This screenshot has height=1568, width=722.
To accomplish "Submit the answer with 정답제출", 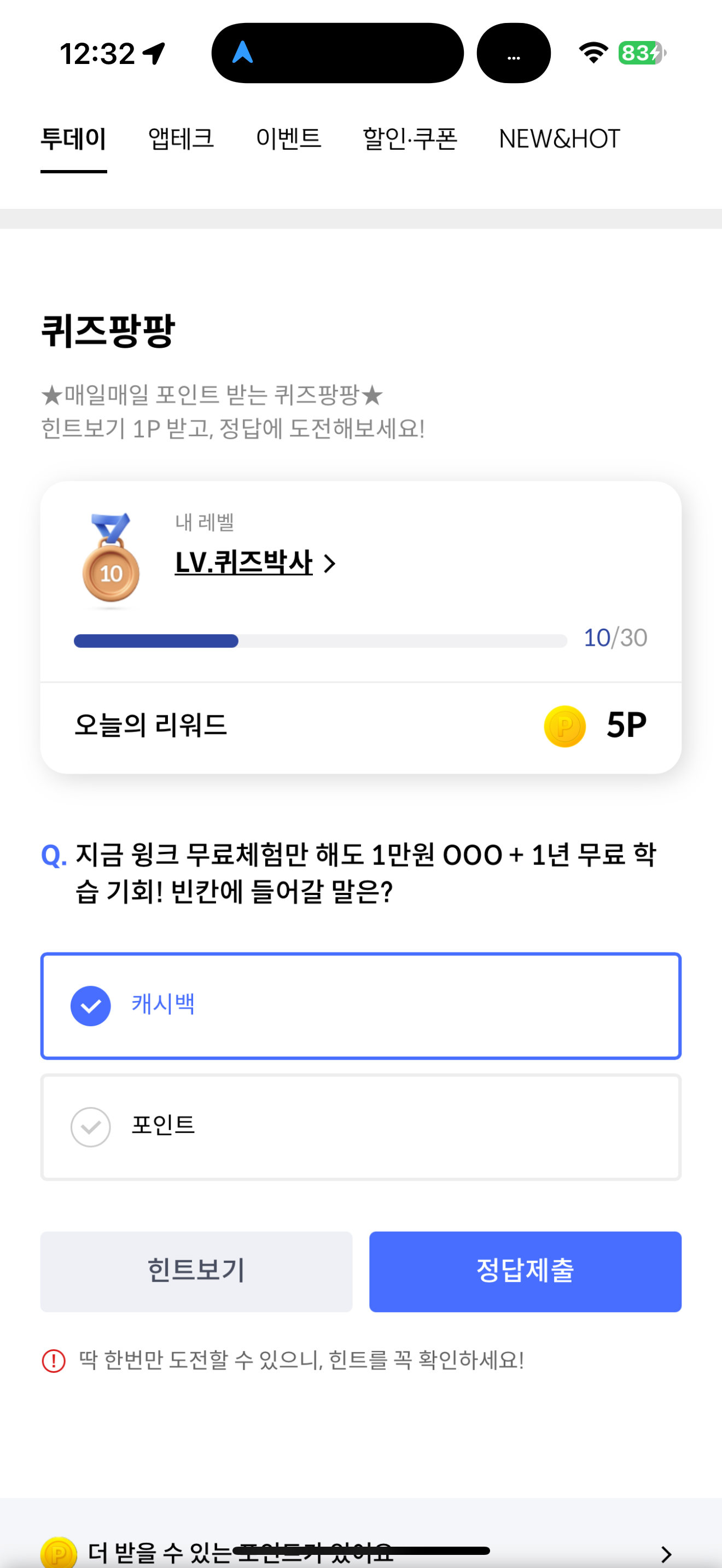I will 526,1271.
